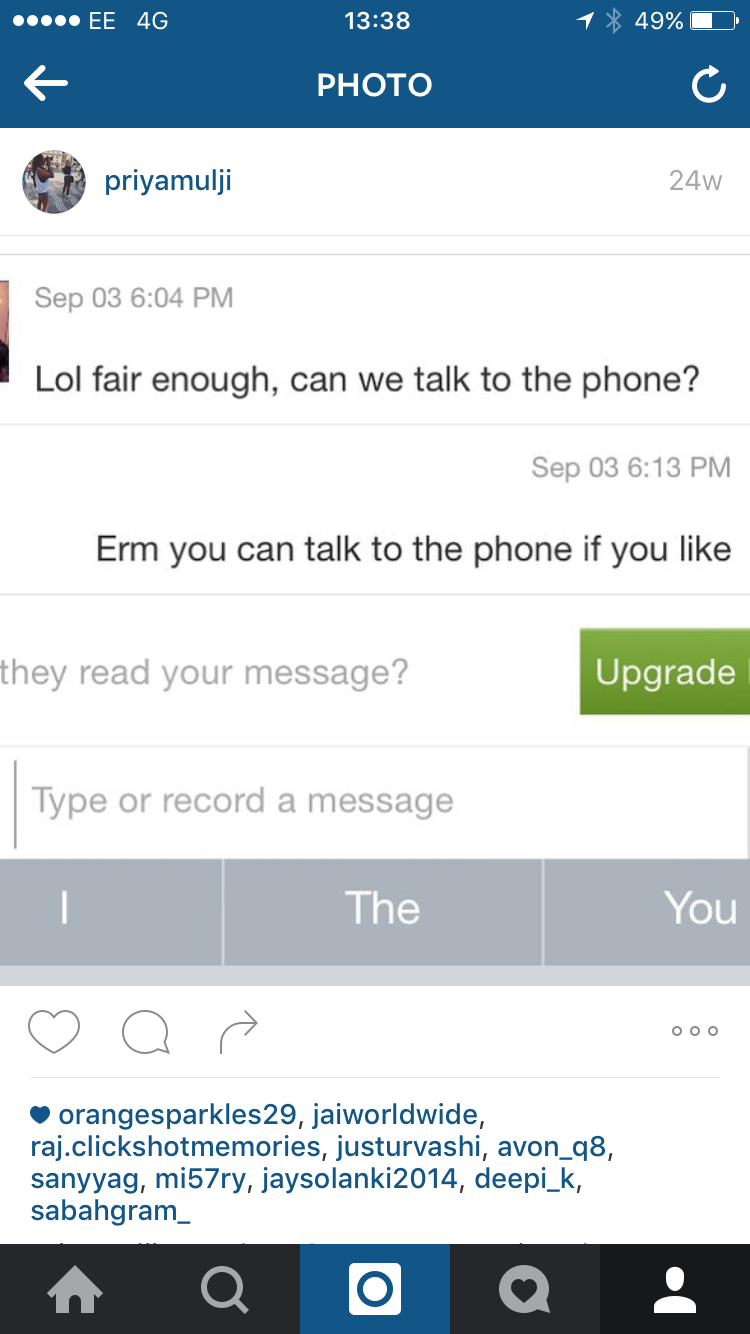The height and width of the screenshot is (1334, 750).
Task: Open priyamulji's profile picture
Action: (54, 182)
